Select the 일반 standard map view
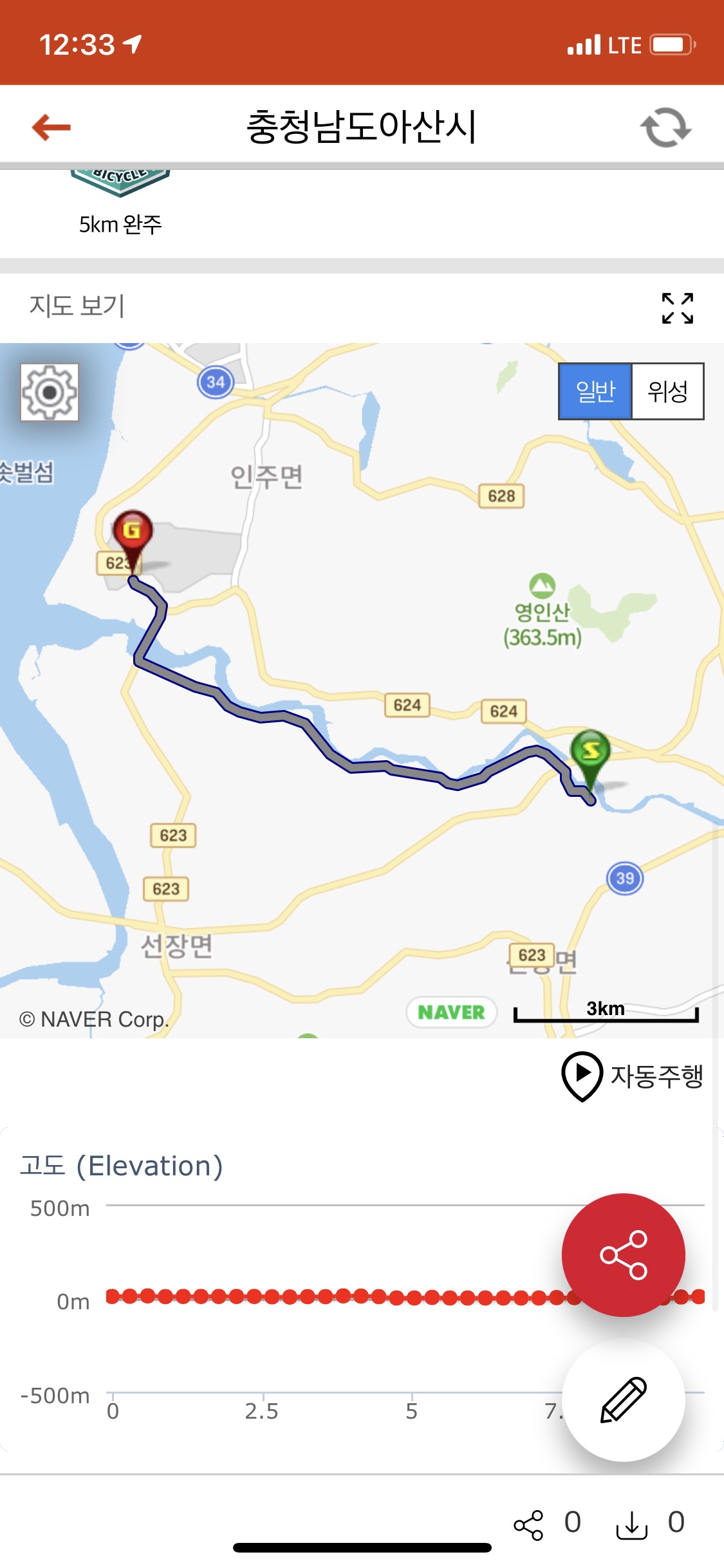This screenshot has width=724, height=1568. [595, 391]
